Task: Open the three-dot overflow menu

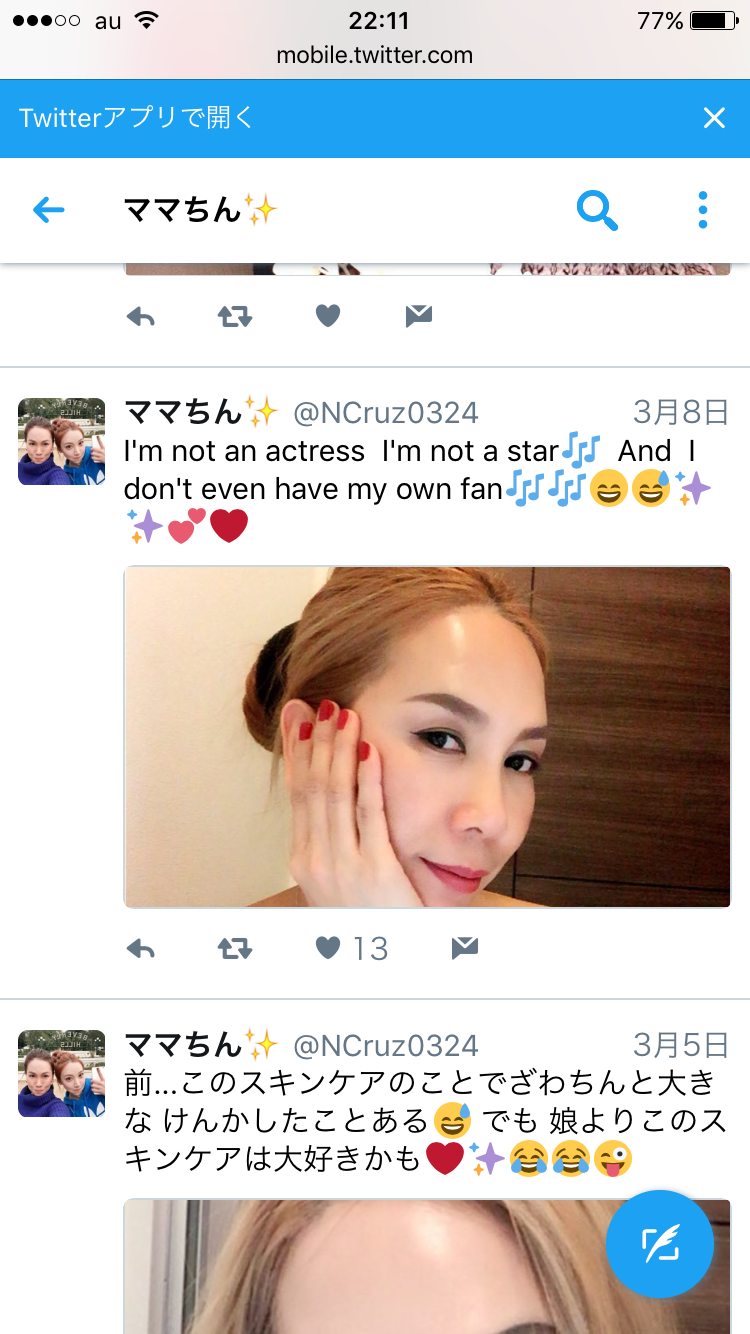Action: pos(703,210)
